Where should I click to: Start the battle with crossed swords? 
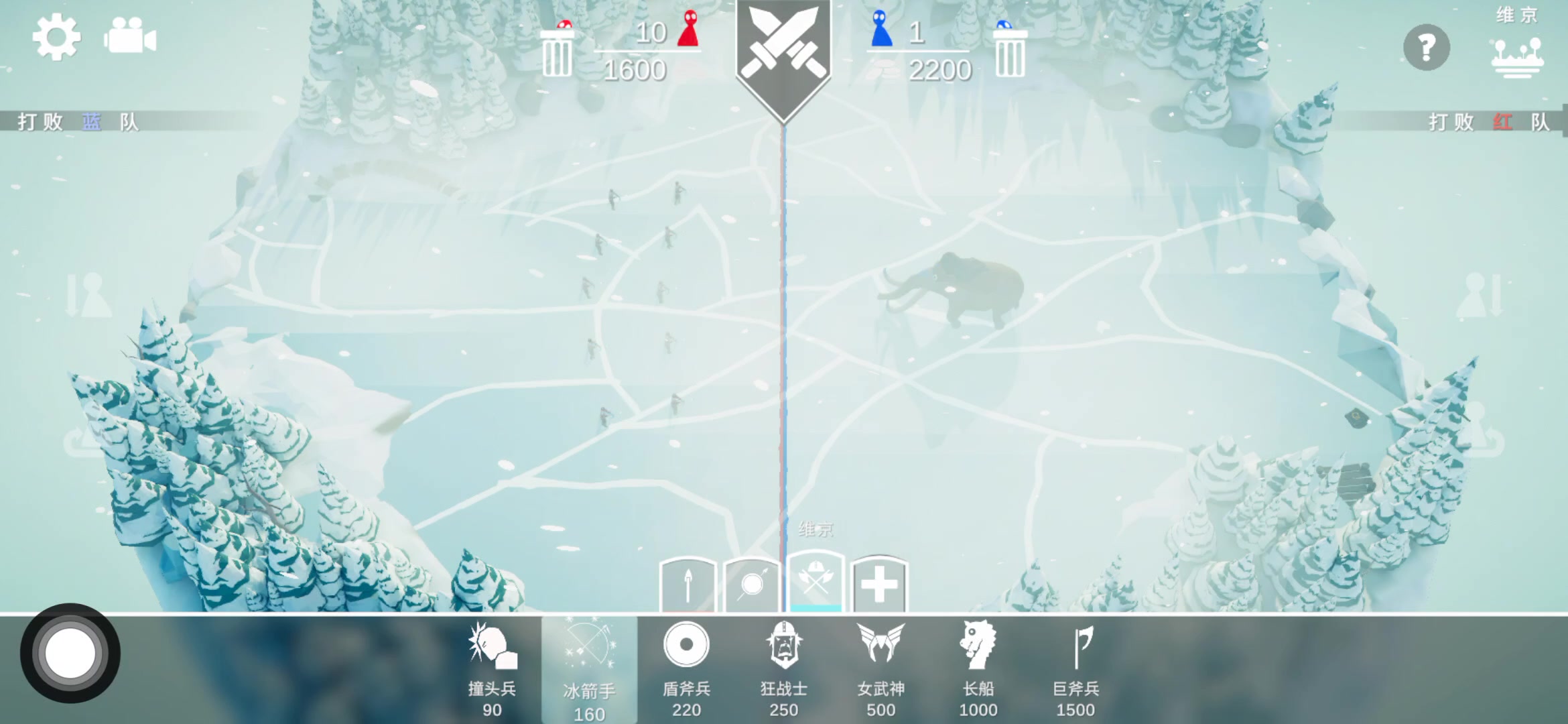click(783, 54)
